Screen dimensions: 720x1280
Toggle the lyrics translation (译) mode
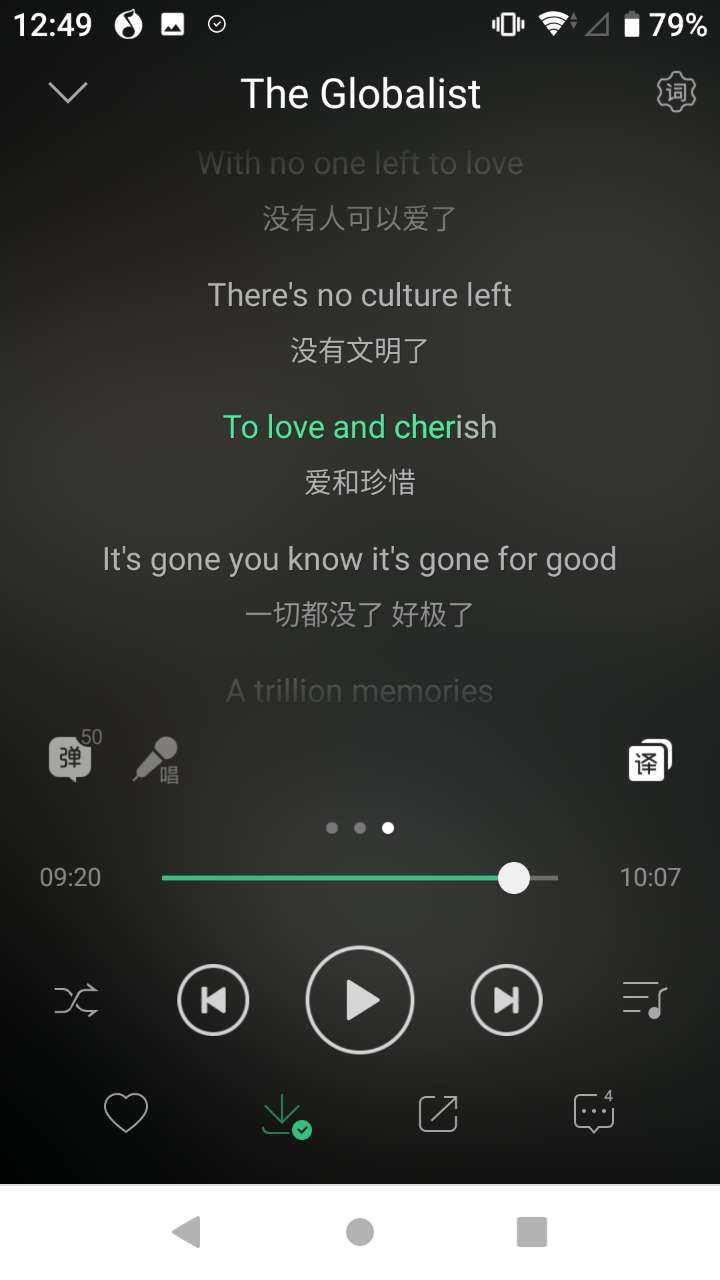point(649,760)
